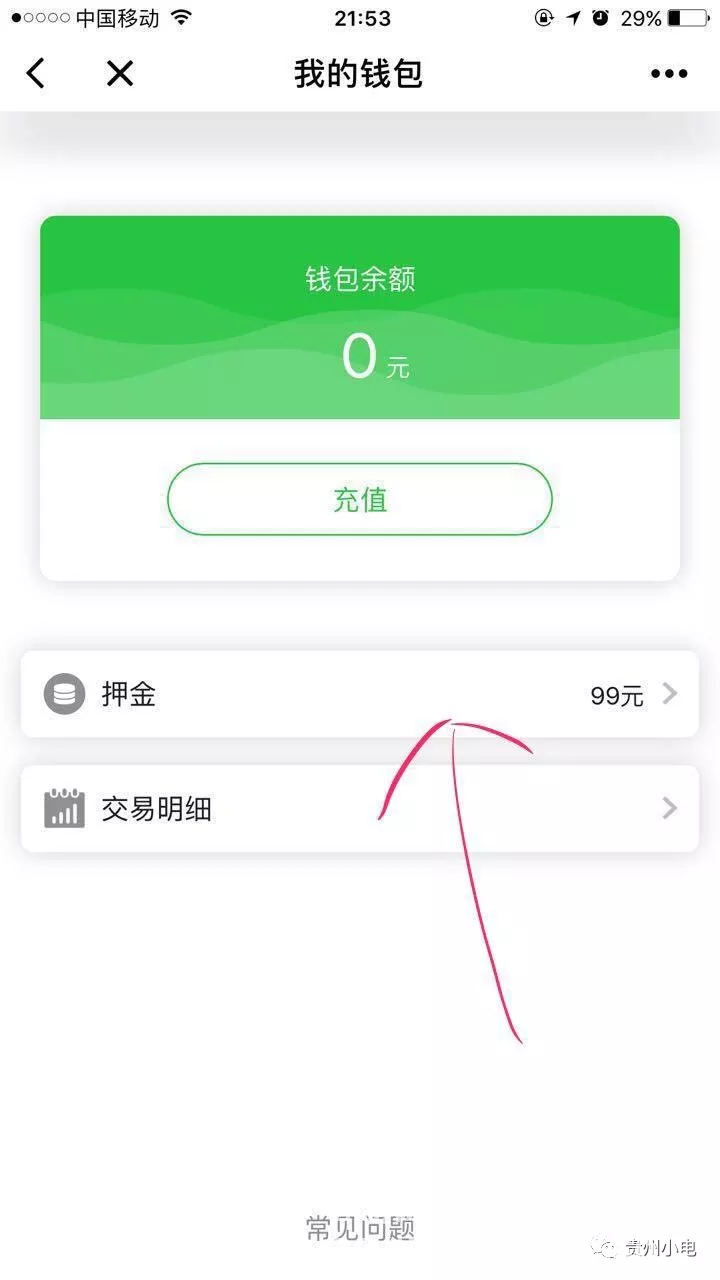
Task: Open the three-dot more menu
Action: [x=669, y=73]
